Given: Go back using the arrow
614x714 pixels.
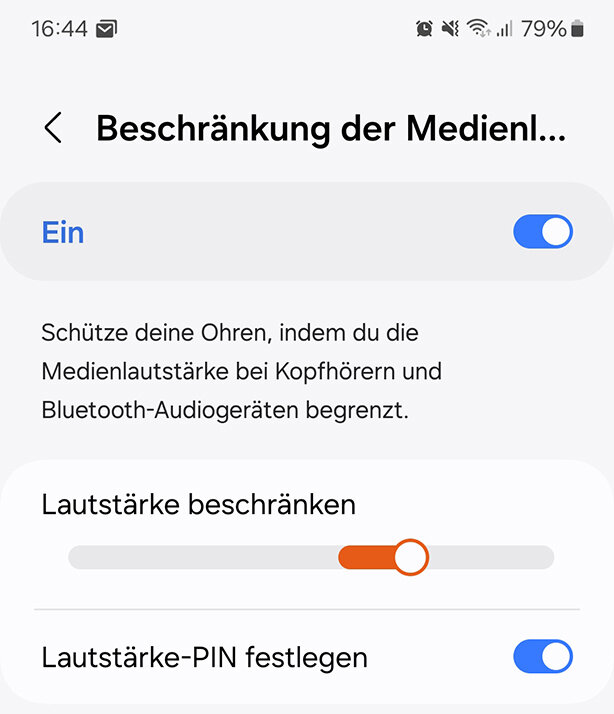Looking at the screenshot, I should pyautogui.click(x=53, y=129).
